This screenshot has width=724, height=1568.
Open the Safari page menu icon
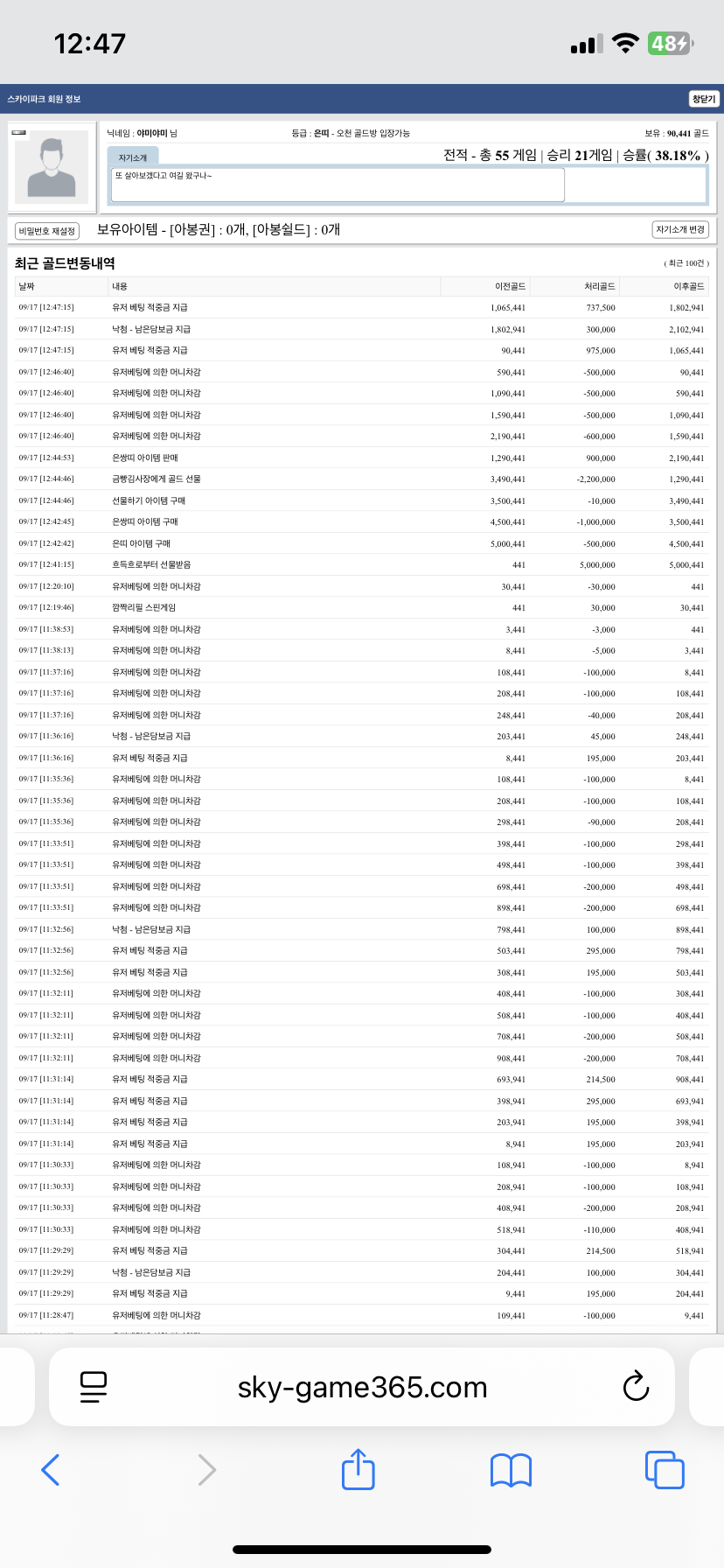coord(93,1387)
